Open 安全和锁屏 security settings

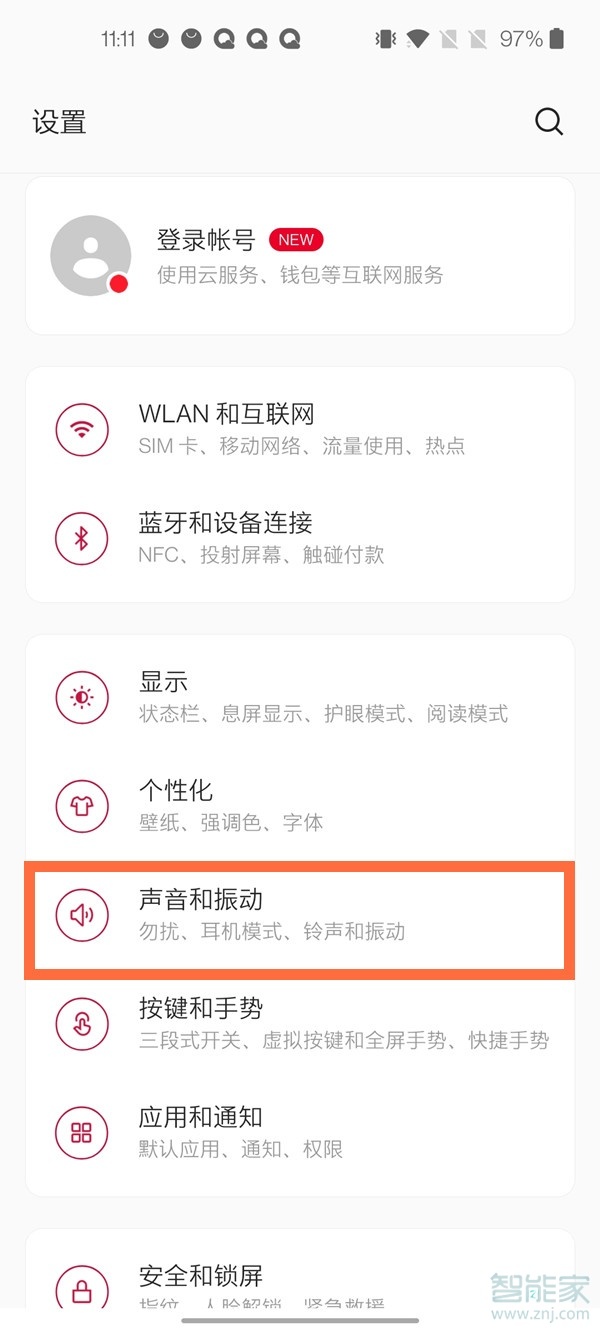pos(300,1284)
